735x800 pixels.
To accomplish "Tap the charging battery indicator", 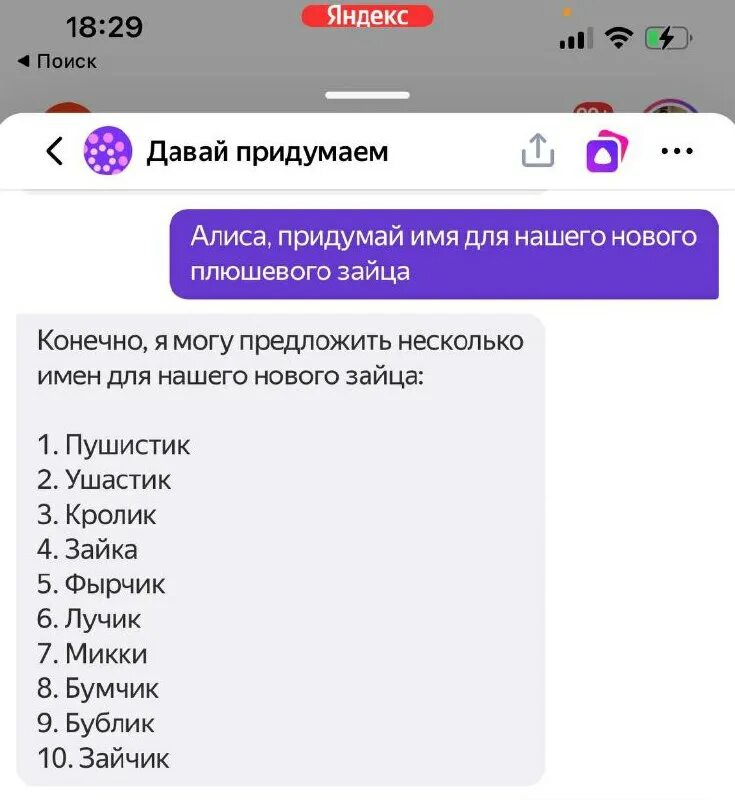I will pyautogui.click(x=669, y=35).
